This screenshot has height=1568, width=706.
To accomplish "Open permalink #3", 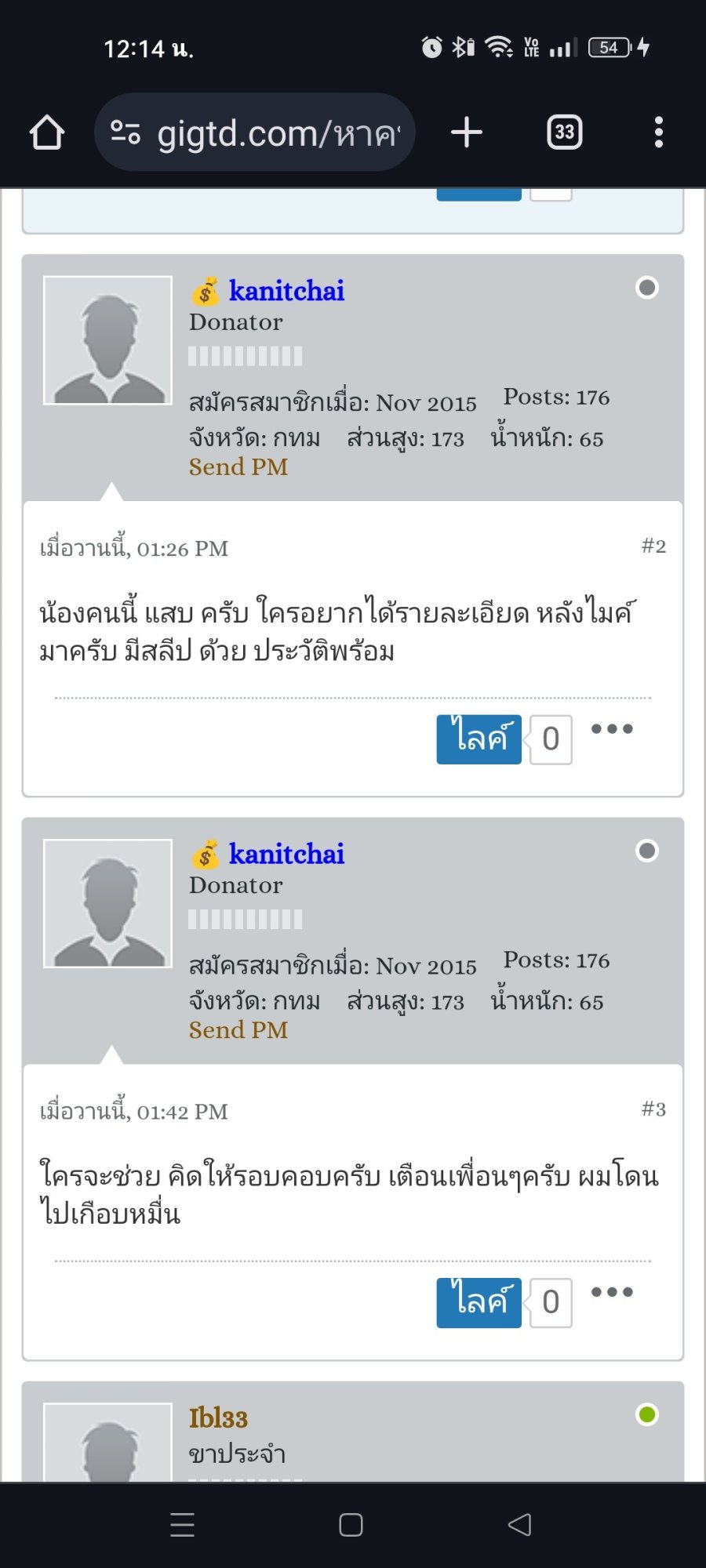I will coord(653,1109).
